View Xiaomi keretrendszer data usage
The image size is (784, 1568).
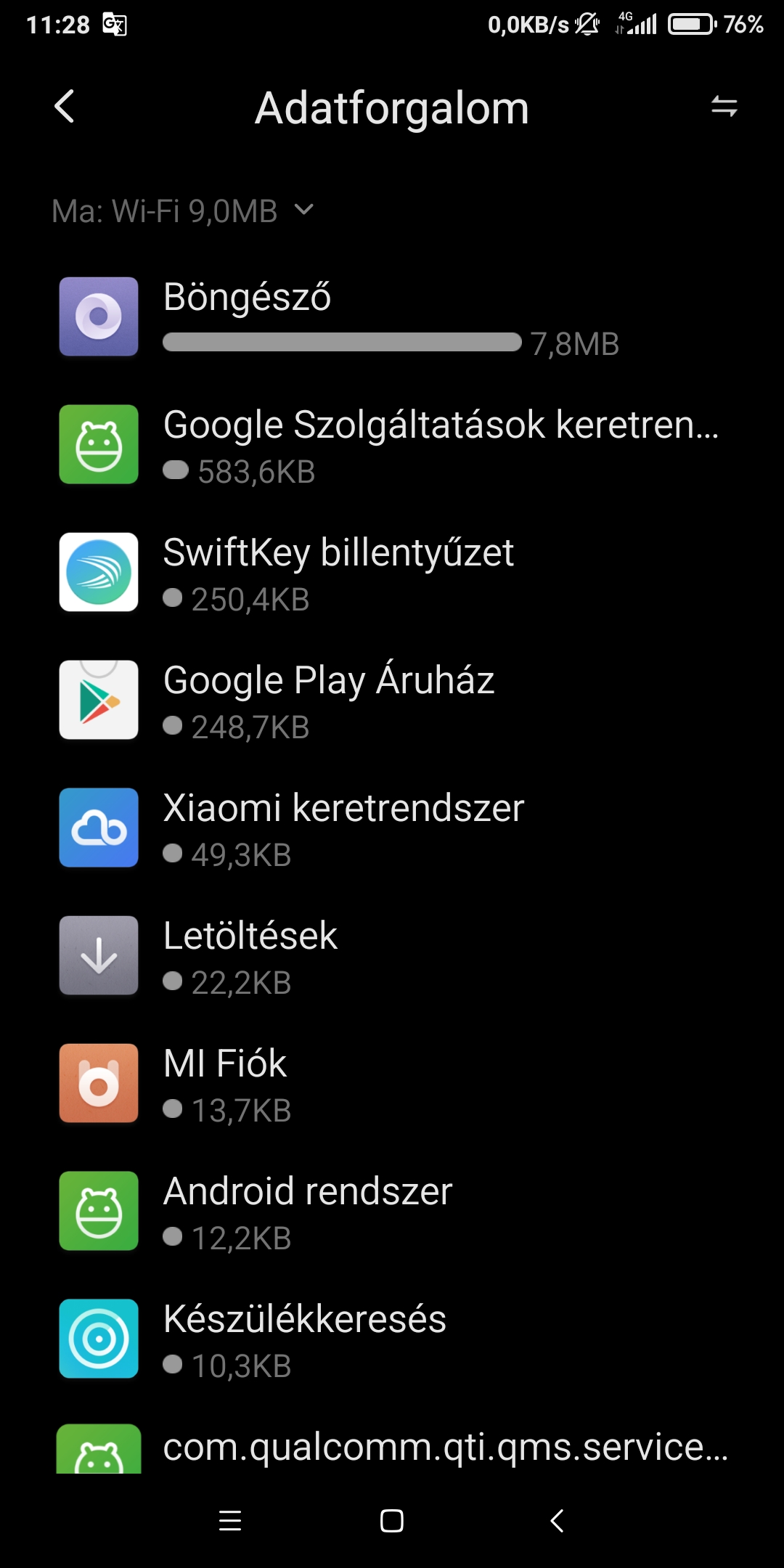pos(392,828)
